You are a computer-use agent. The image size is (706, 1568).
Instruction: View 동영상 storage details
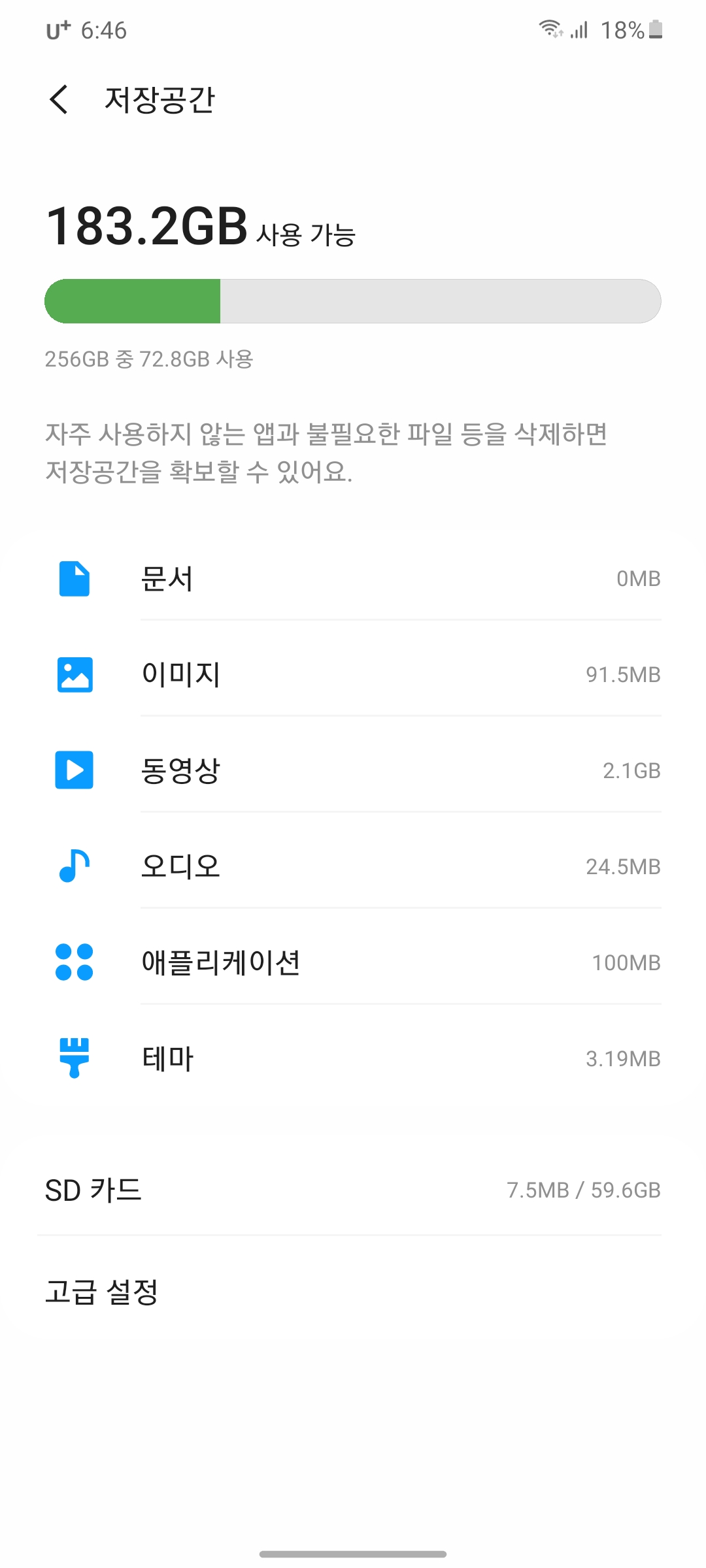(353, 770)
